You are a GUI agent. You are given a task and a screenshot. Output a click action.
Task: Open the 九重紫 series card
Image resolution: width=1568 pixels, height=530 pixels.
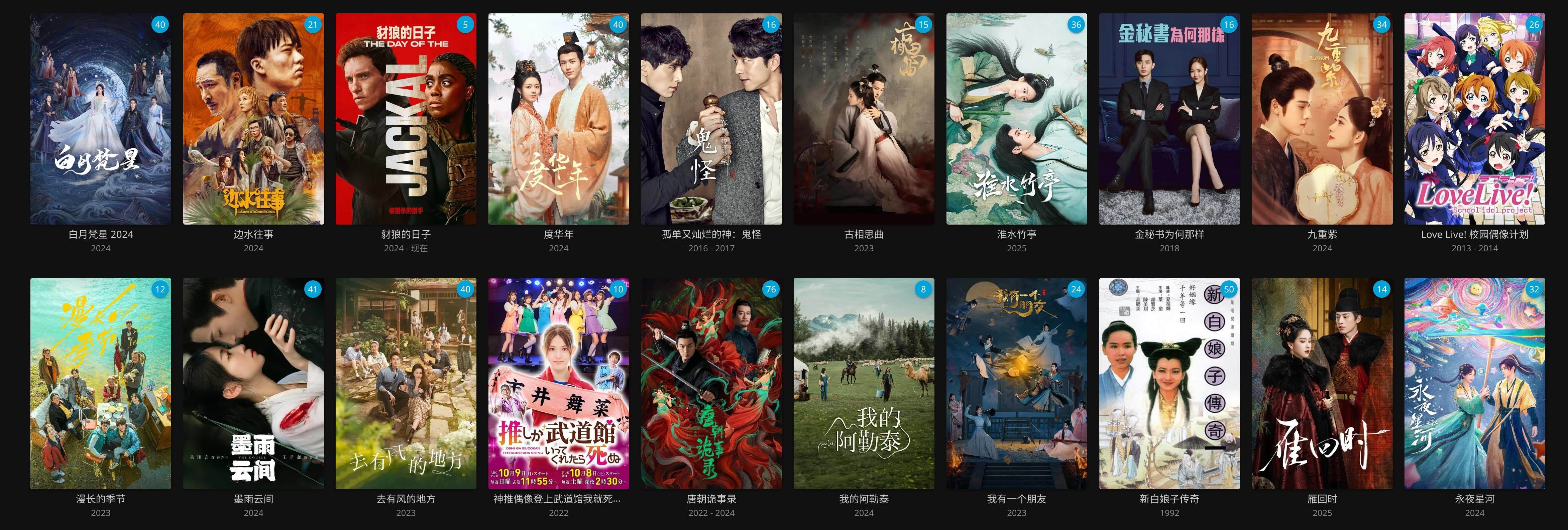pos(1322,119)
